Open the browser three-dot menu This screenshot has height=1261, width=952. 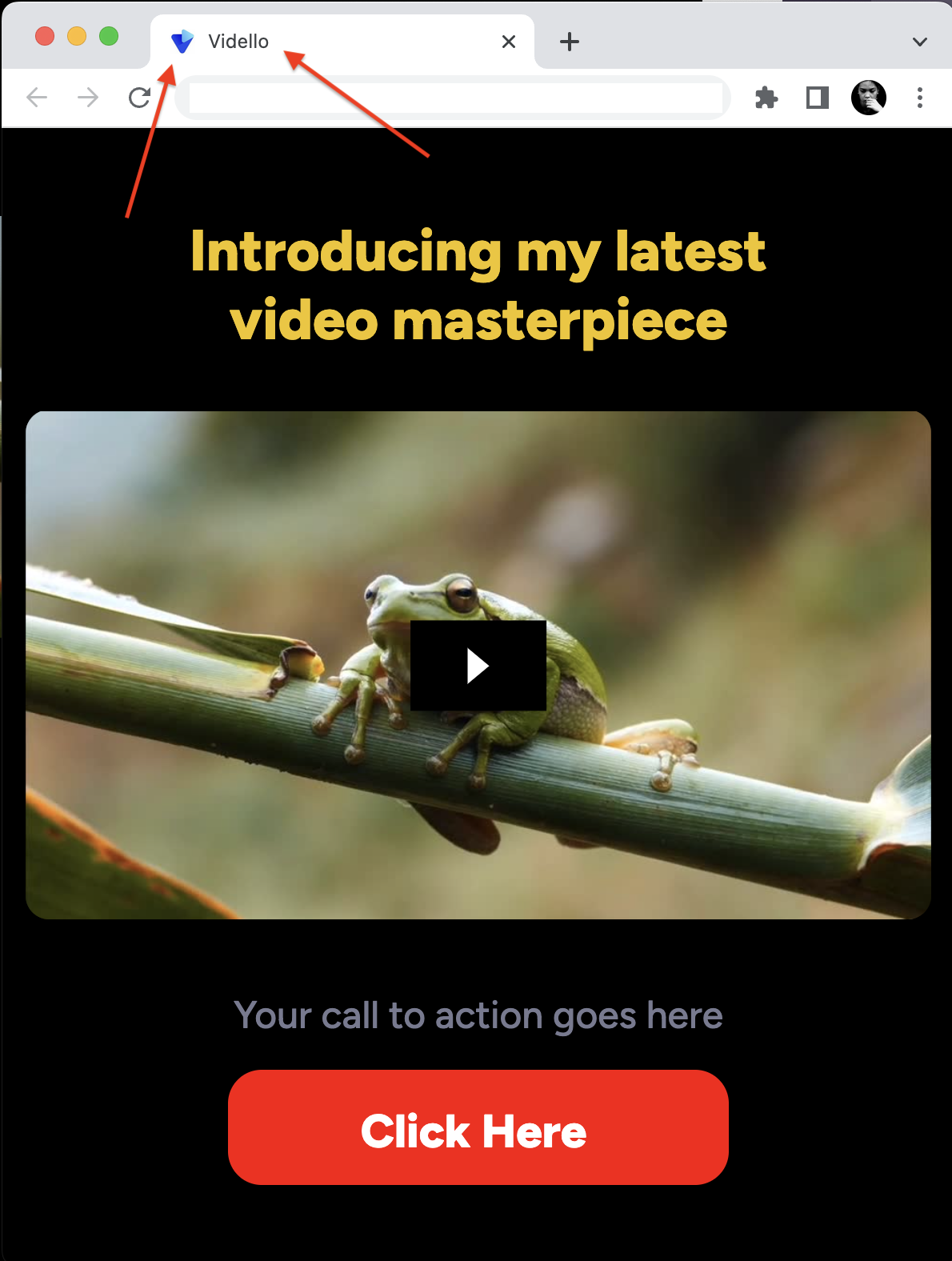click(x=920, y=98)
